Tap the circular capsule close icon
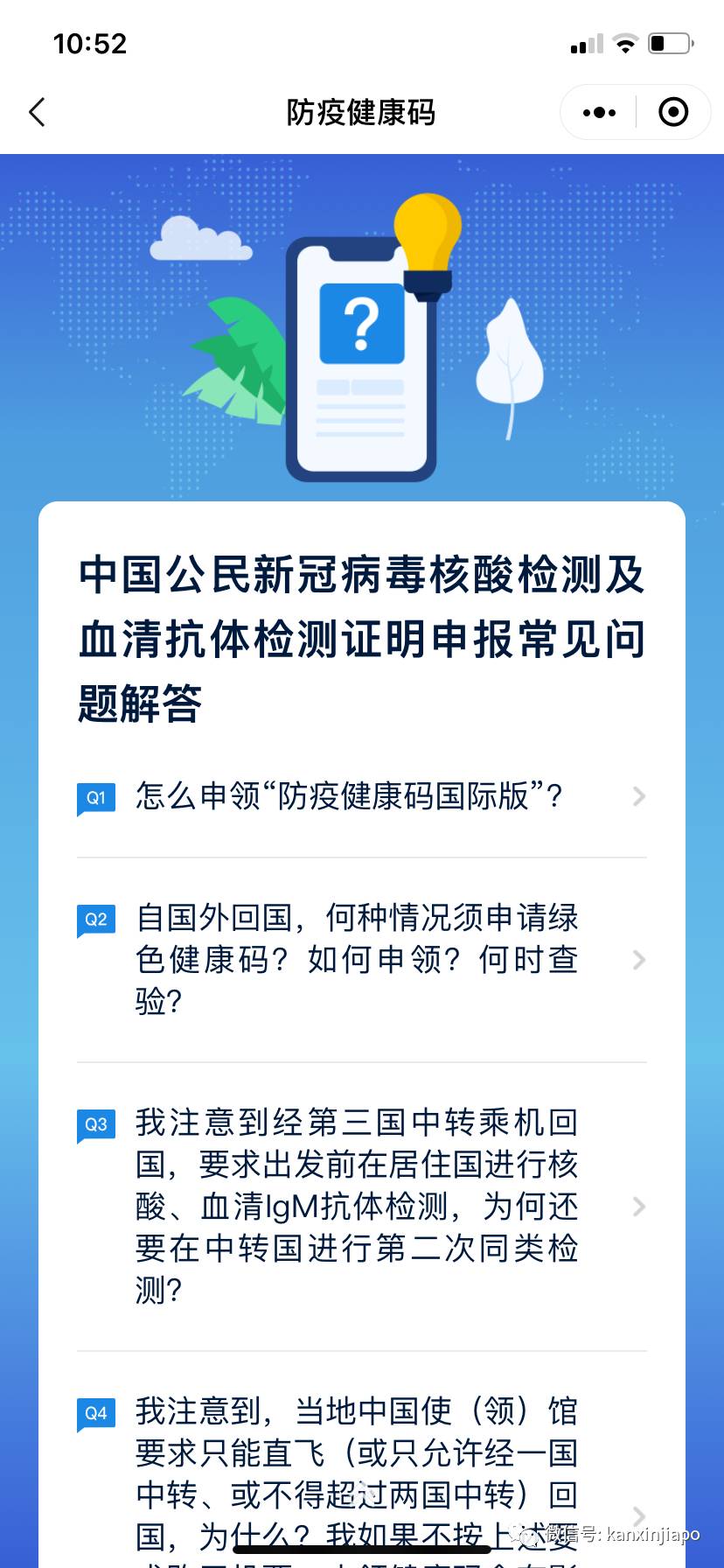The width and height of the screenshot is (724, 1568). click(672, 112)
